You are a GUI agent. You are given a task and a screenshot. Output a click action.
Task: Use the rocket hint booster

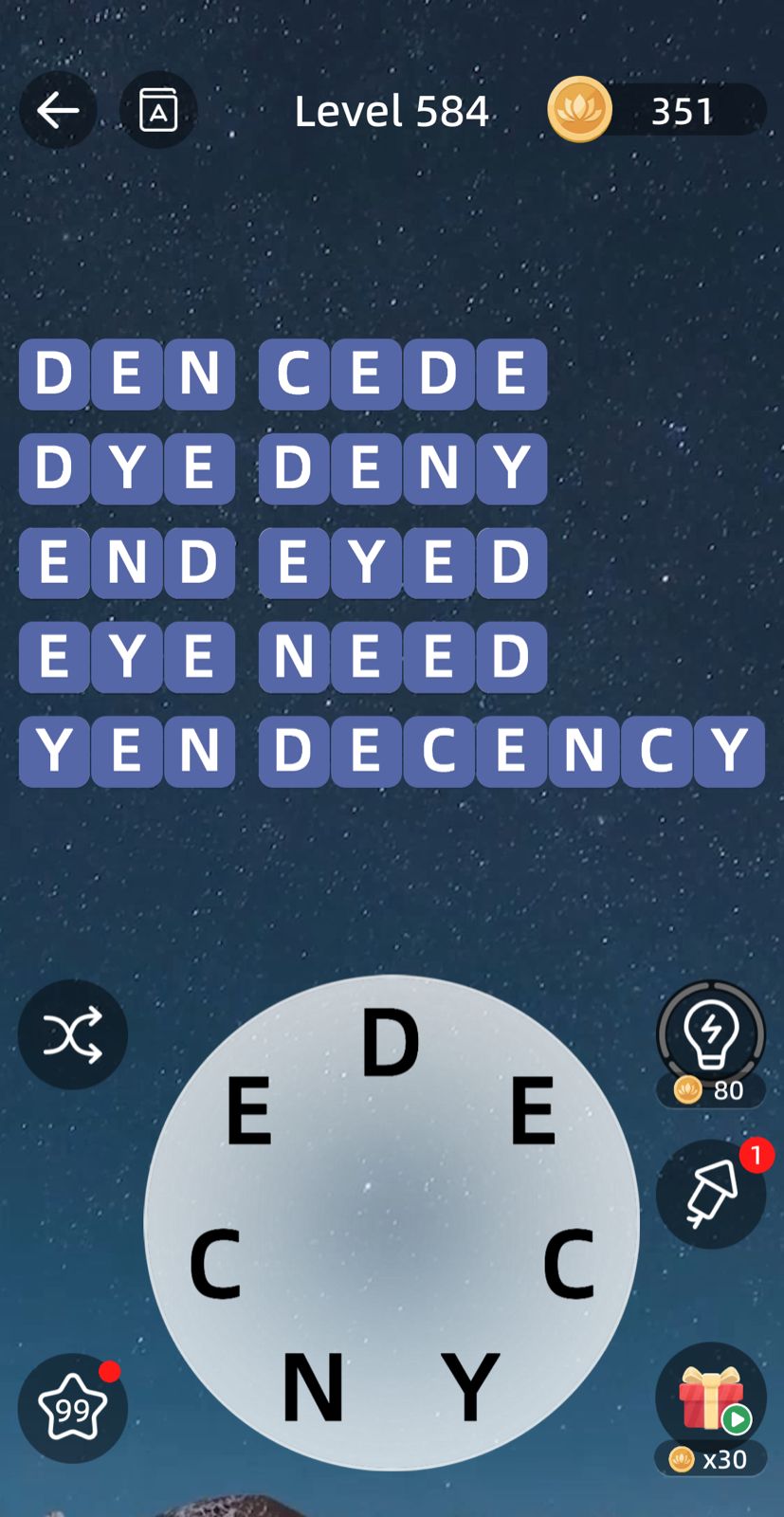coord(710,1194)
